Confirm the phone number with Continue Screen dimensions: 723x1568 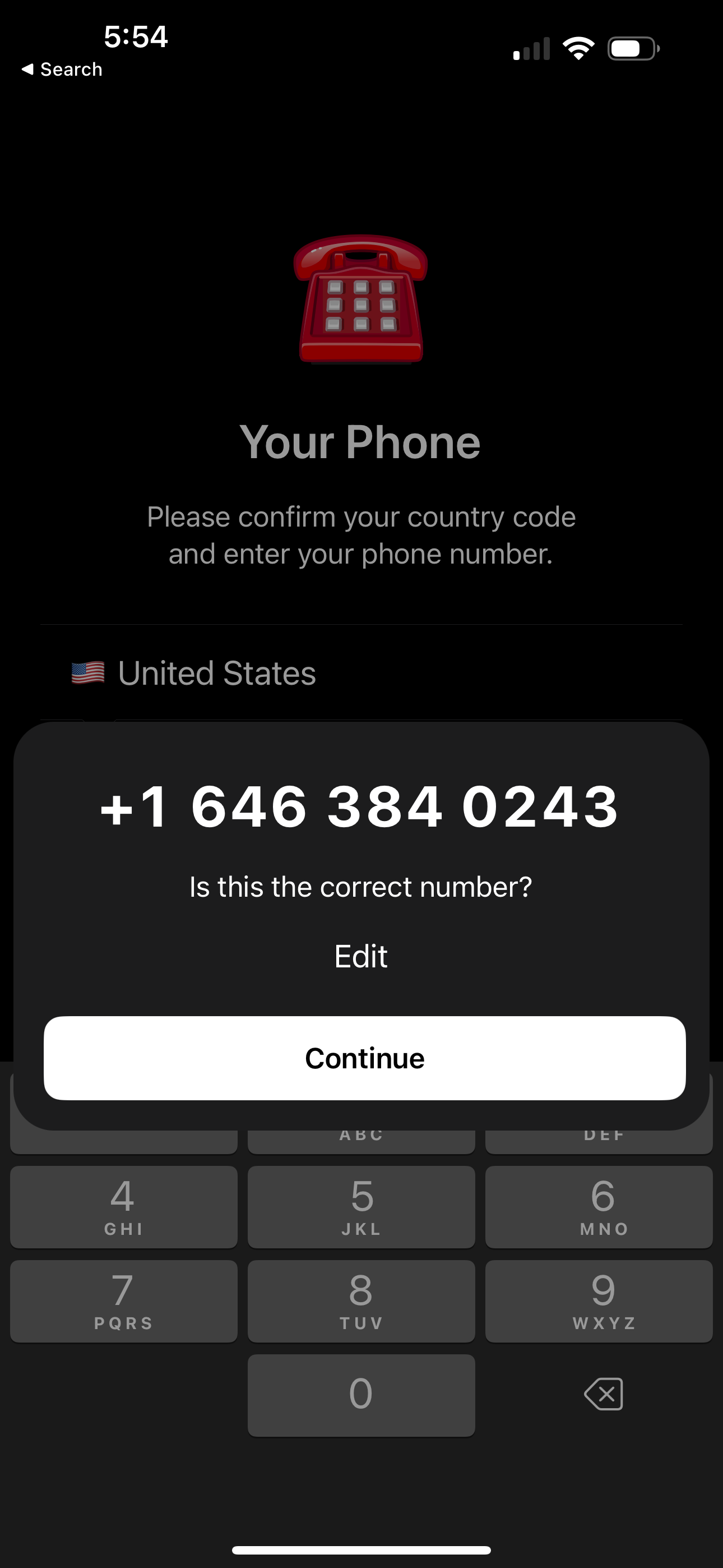point(364,1058)
